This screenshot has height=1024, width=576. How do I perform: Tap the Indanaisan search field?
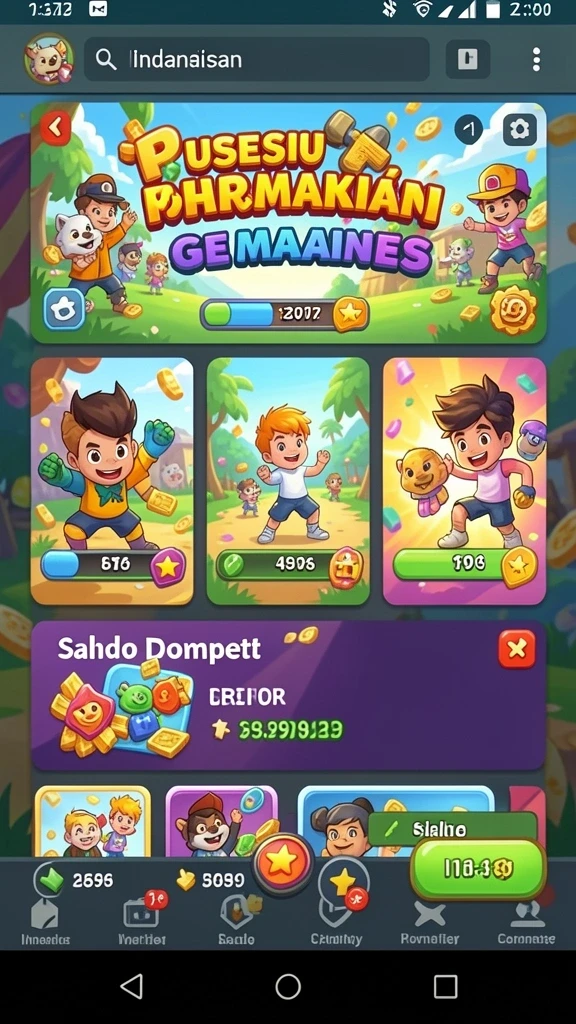tap(257, 59)
